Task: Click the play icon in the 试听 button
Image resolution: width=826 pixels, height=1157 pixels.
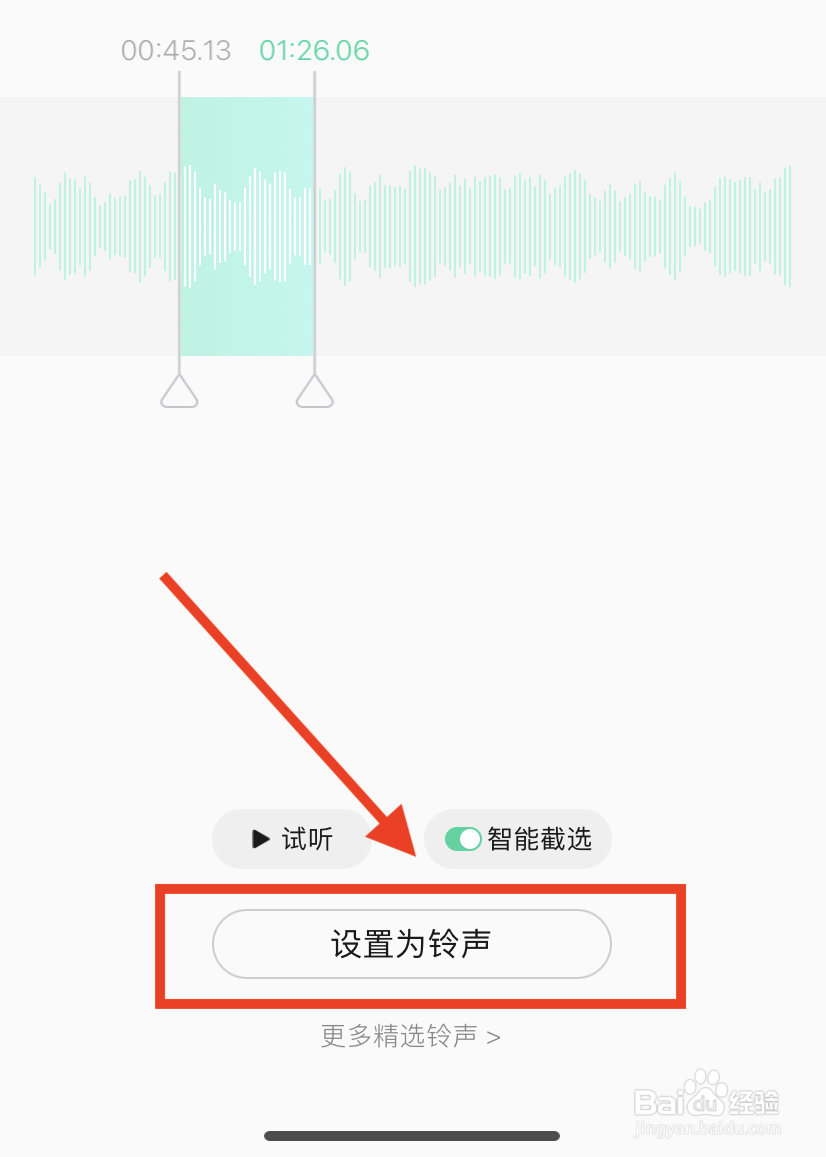Action: [x=262, y=839]
